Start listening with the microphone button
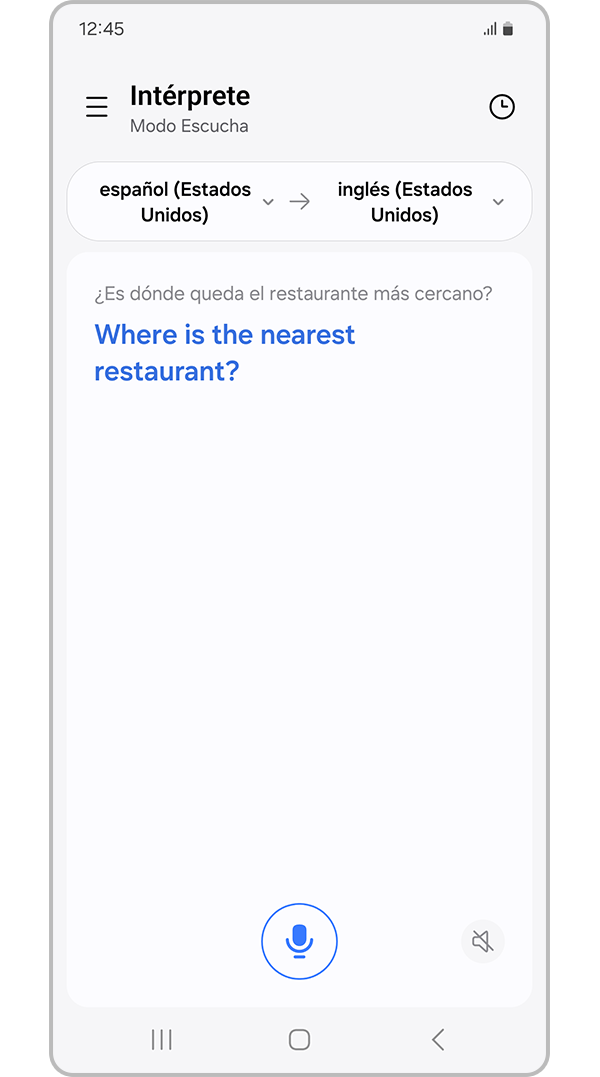 point(299,941)
